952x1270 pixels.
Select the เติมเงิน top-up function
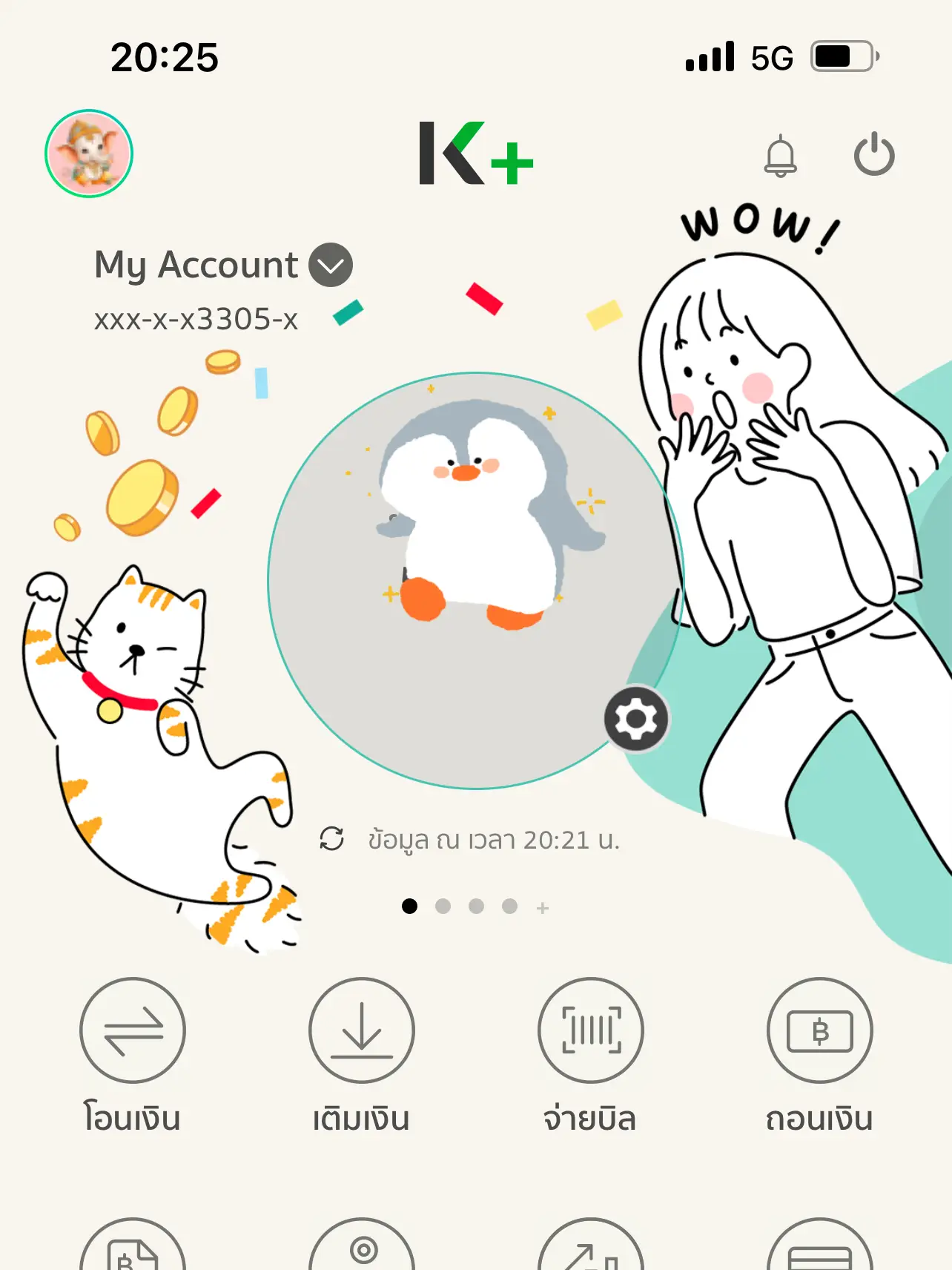(x=363, y=1032)
